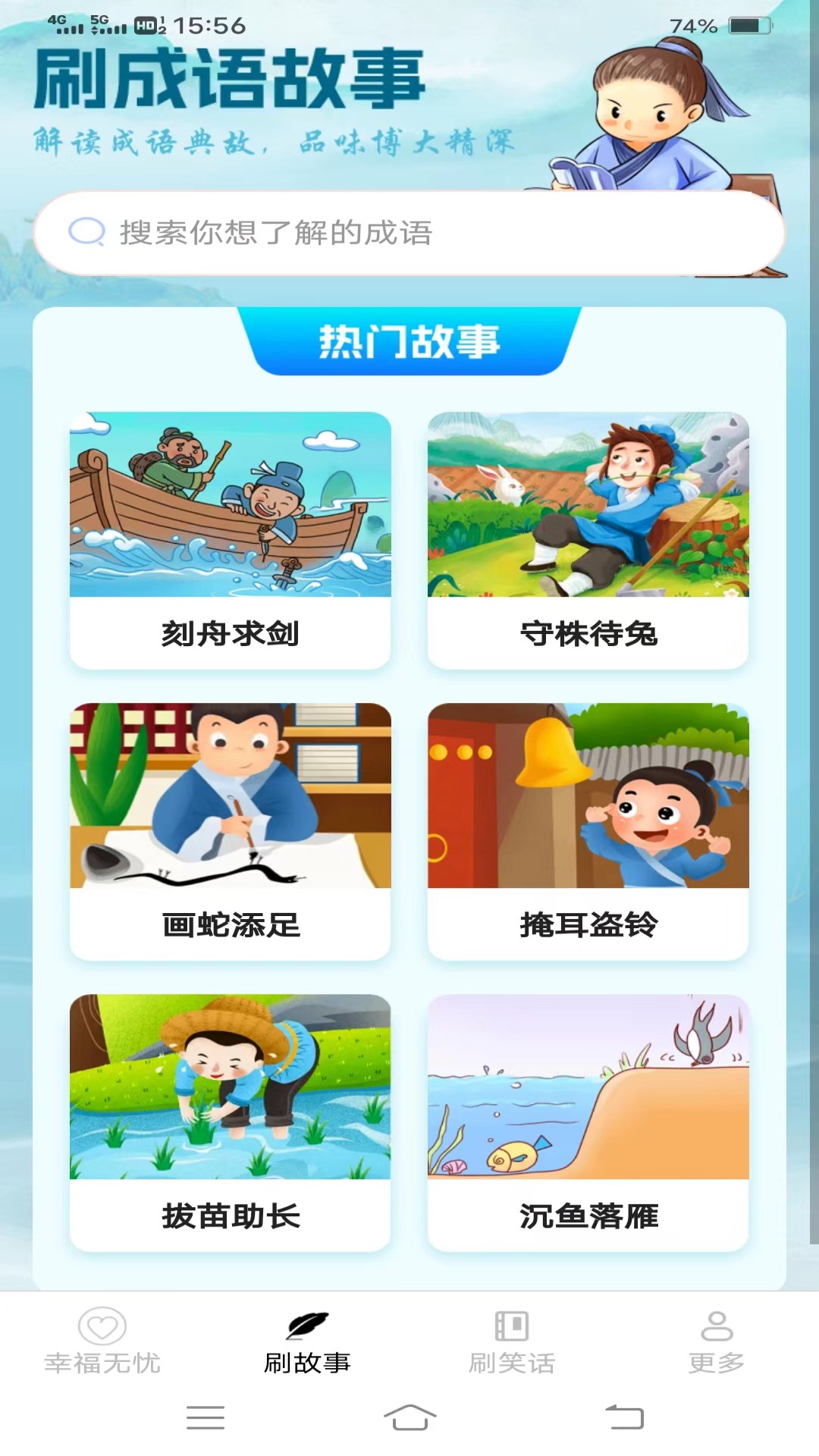Open the 拔苗助长 story card
The height and width of the screenshot is (1456, 819).
click(231, 1123)
